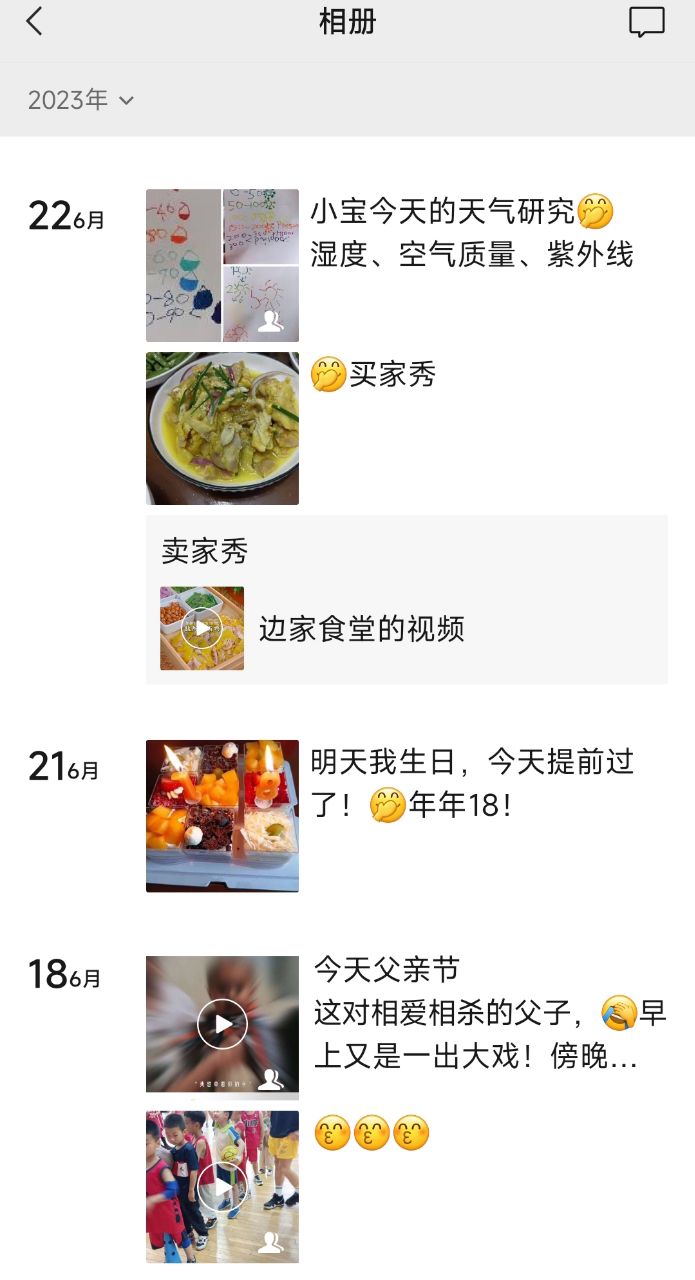Play the 边家食堂的视频 shared video

tap(202, 628)
